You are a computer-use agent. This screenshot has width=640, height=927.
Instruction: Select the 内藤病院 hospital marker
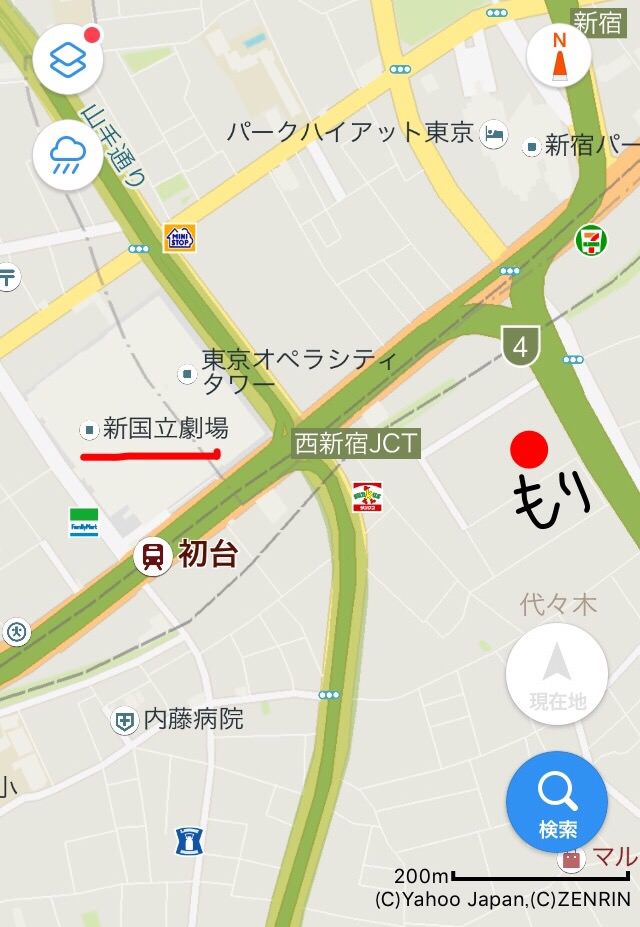click(125, 719)
